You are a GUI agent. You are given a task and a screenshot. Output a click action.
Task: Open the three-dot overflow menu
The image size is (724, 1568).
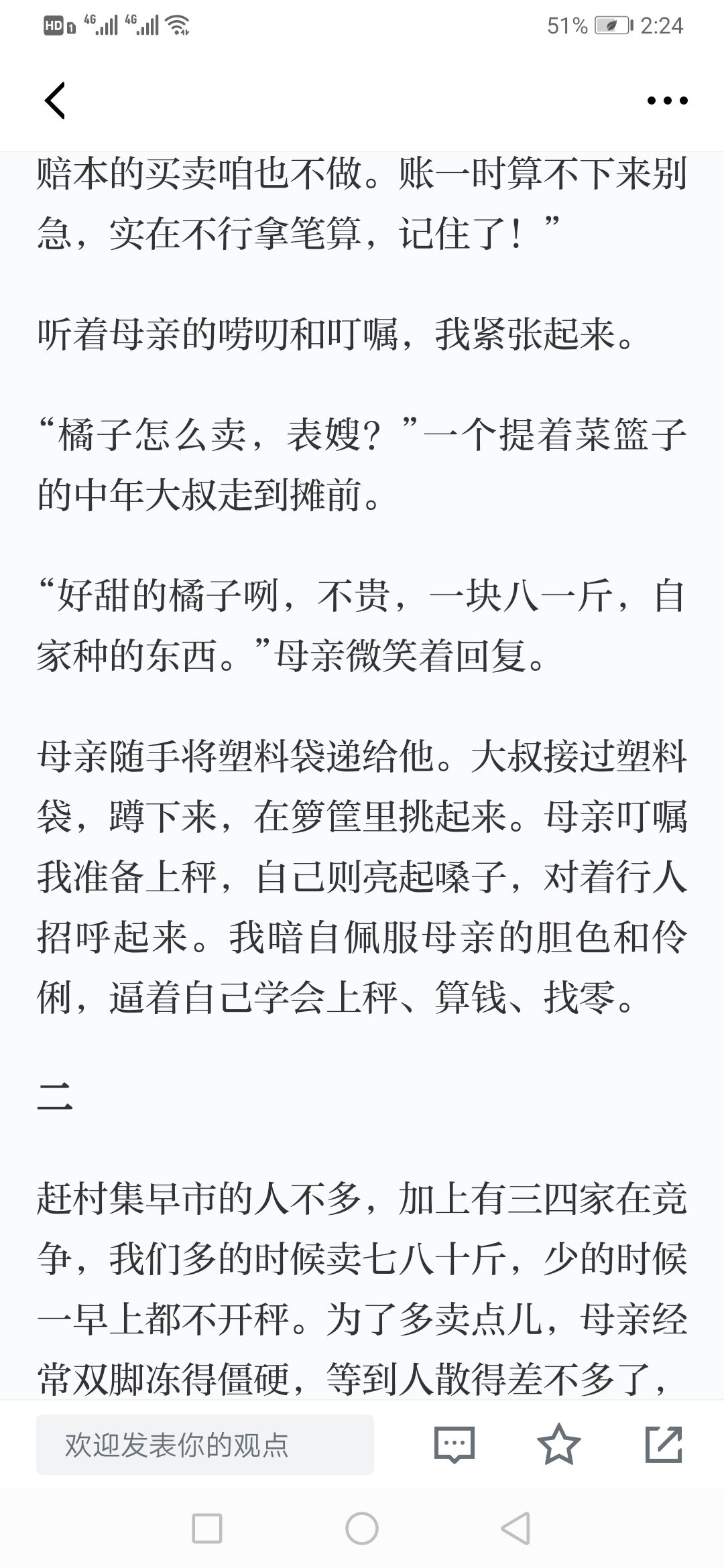tap(667, 101)
